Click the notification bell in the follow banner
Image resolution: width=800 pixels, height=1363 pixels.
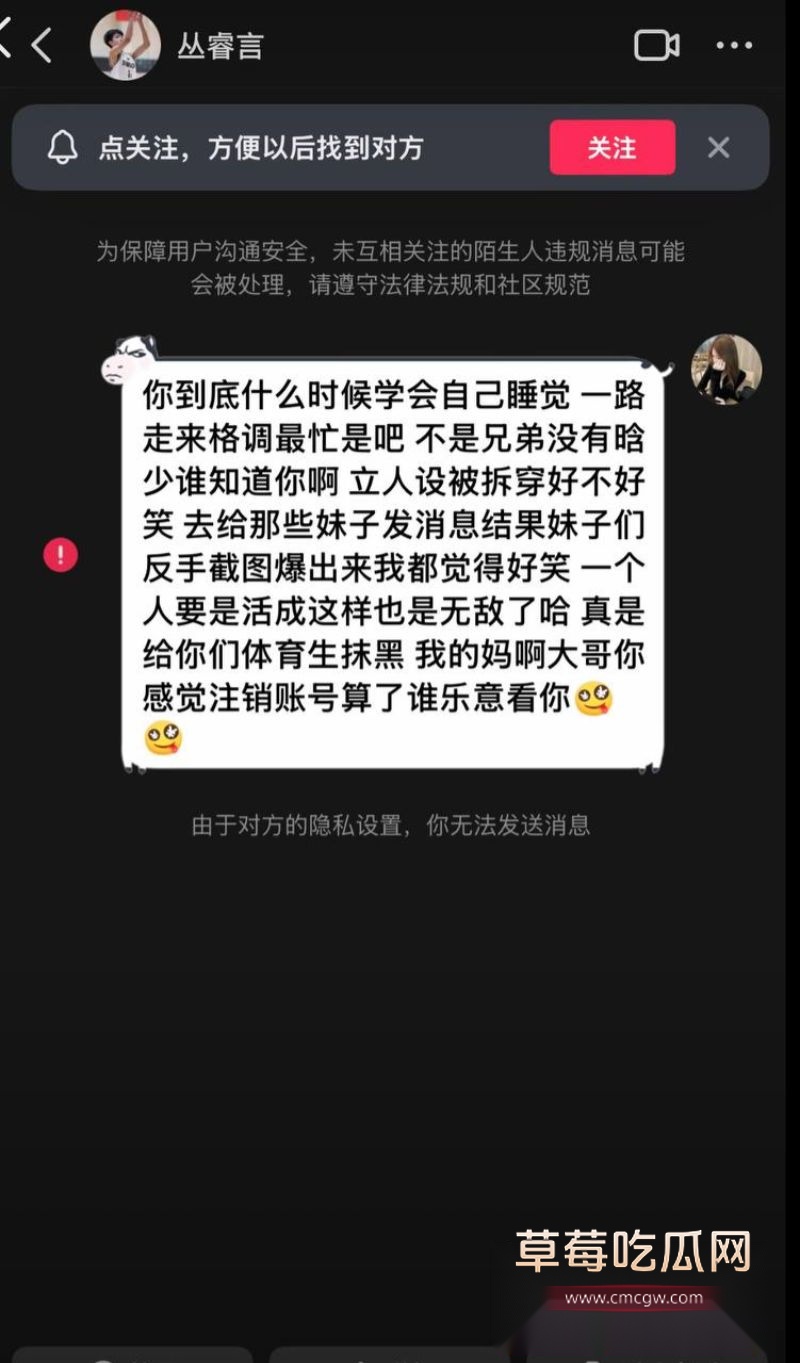(64, 147)
